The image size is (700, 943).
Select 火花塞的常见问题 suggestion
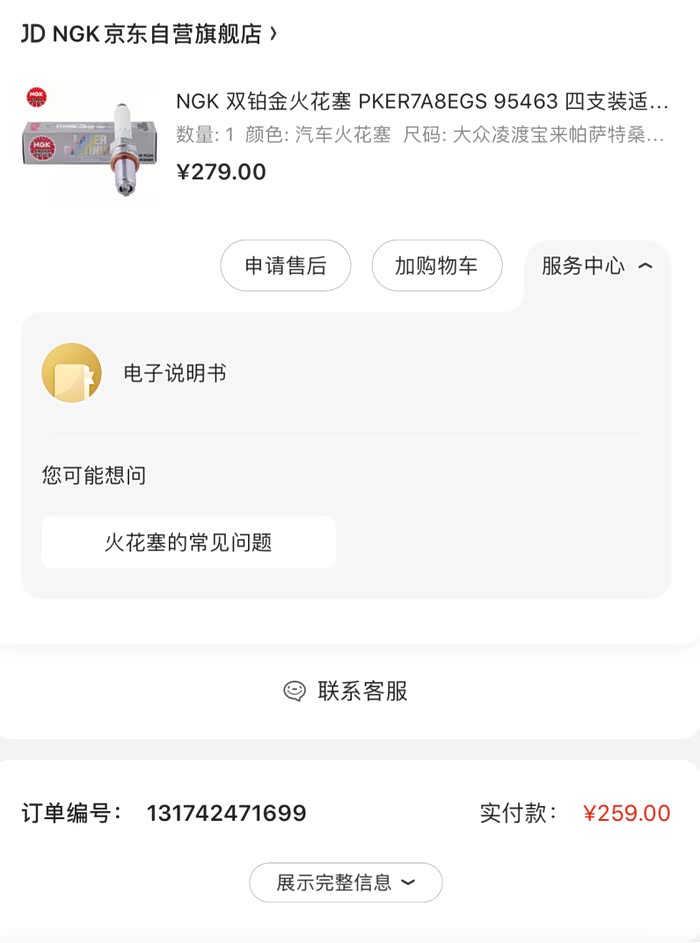point(188,543)
